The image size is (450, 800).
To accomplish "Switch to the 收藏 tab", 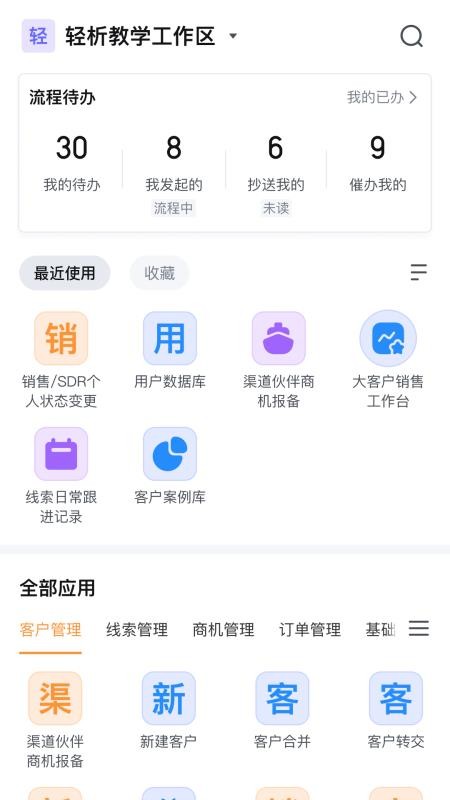I will [x=160, y=273].
